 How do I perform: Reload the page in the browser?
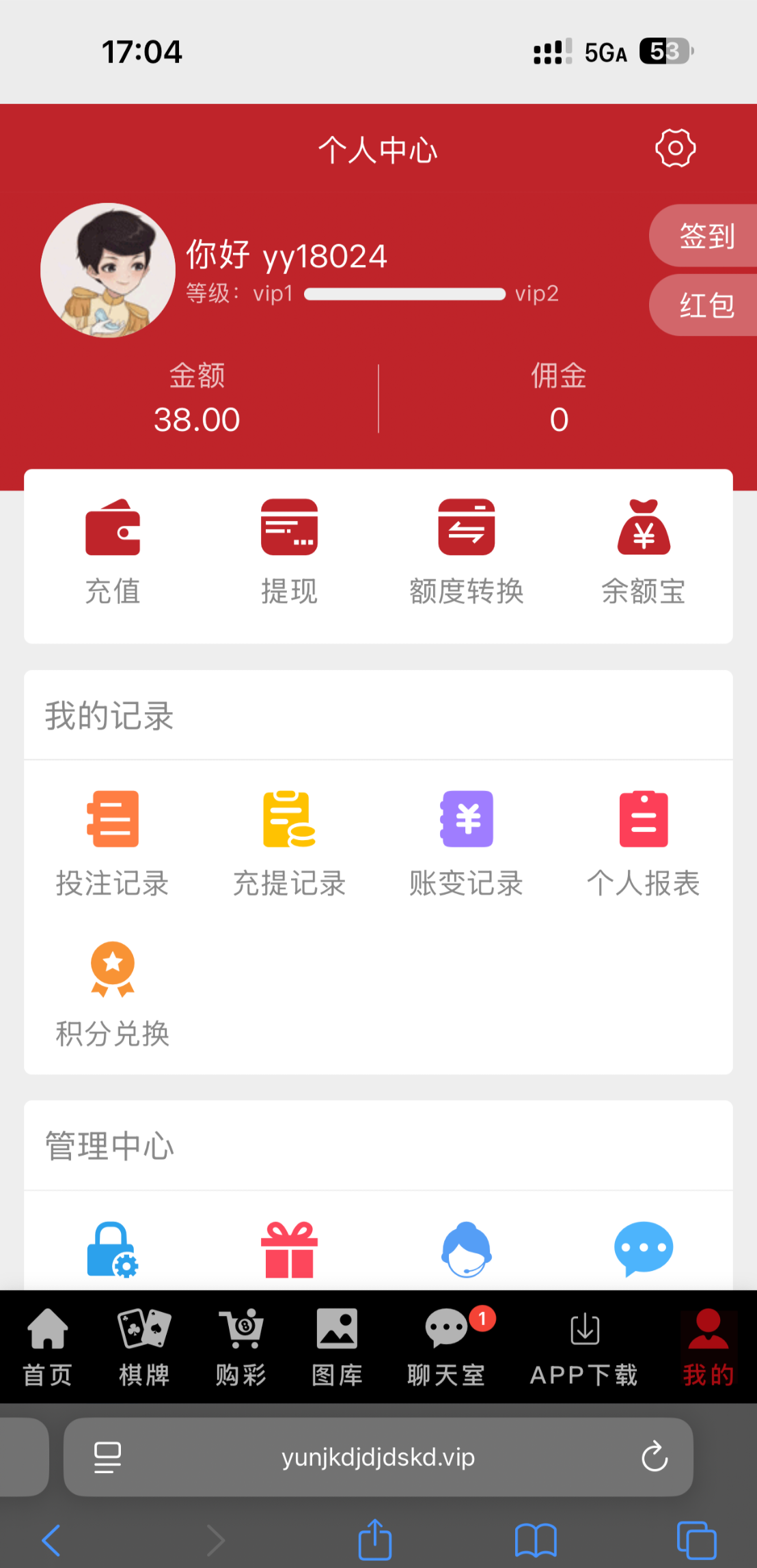tap(654, 1457)
